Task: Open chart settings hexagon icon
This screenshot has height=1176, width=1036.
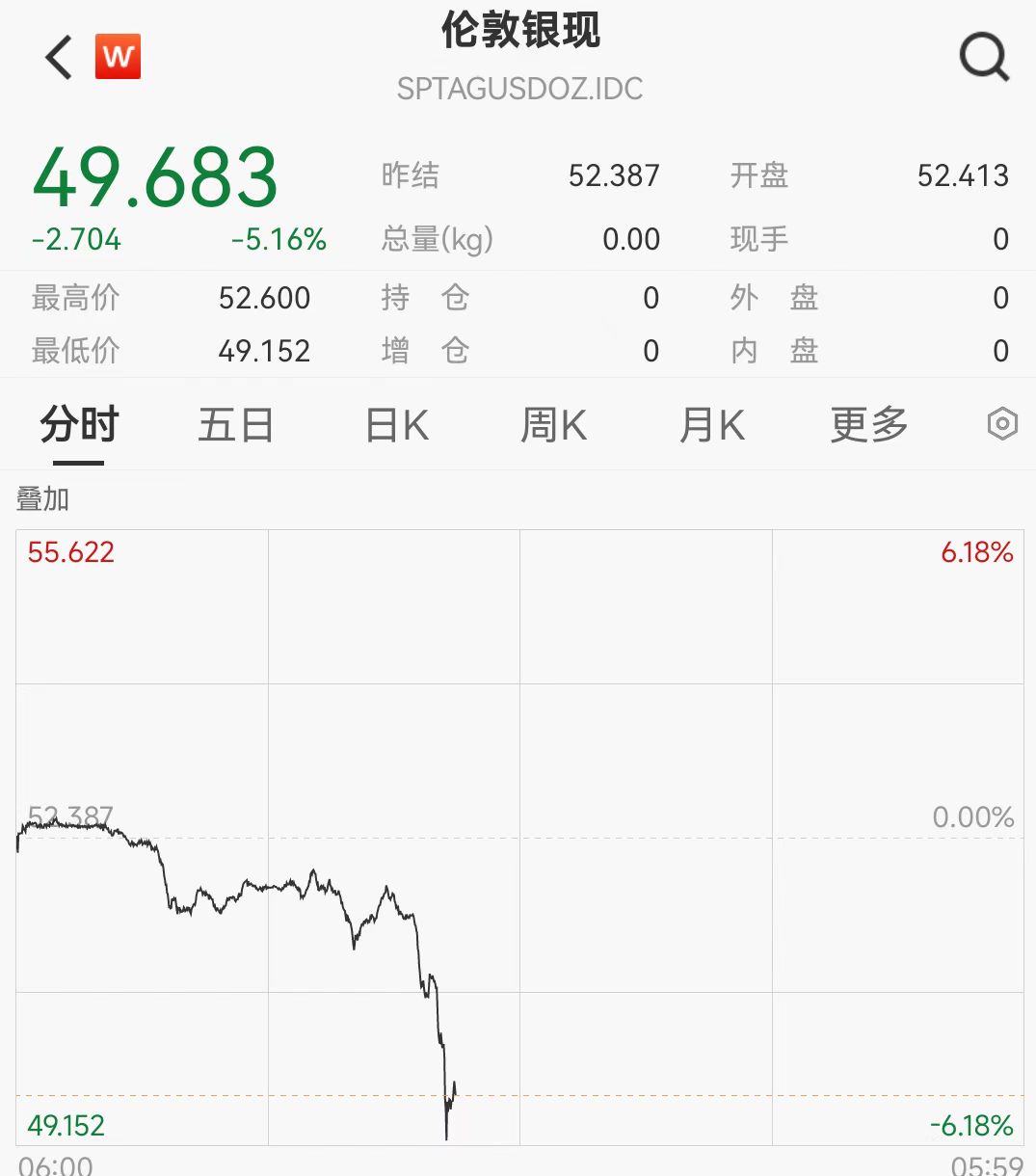Action: tap(1002, 424)
